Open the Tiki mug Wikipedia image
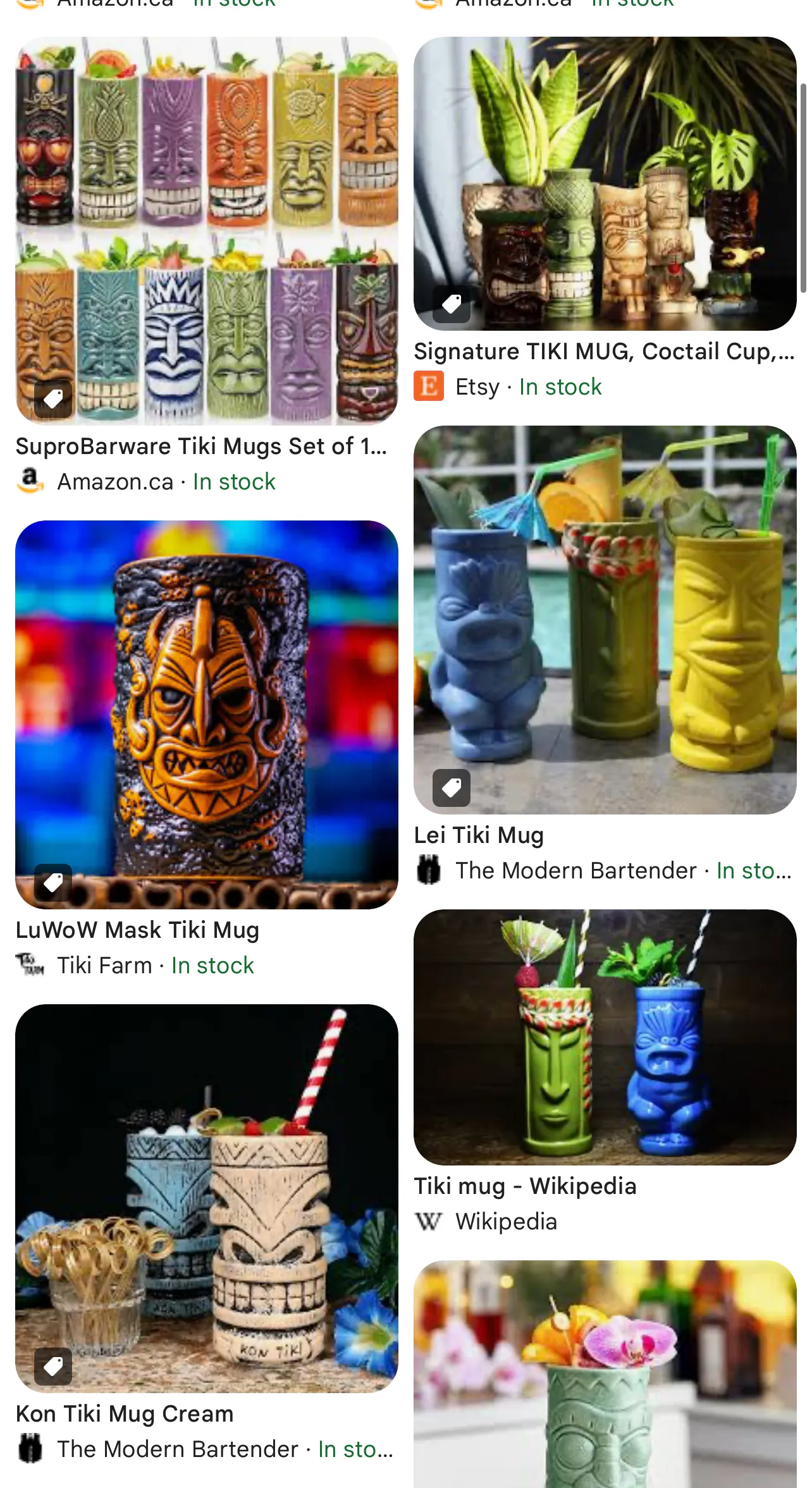Screen dimensions: 812x1488 [605, 1036]
